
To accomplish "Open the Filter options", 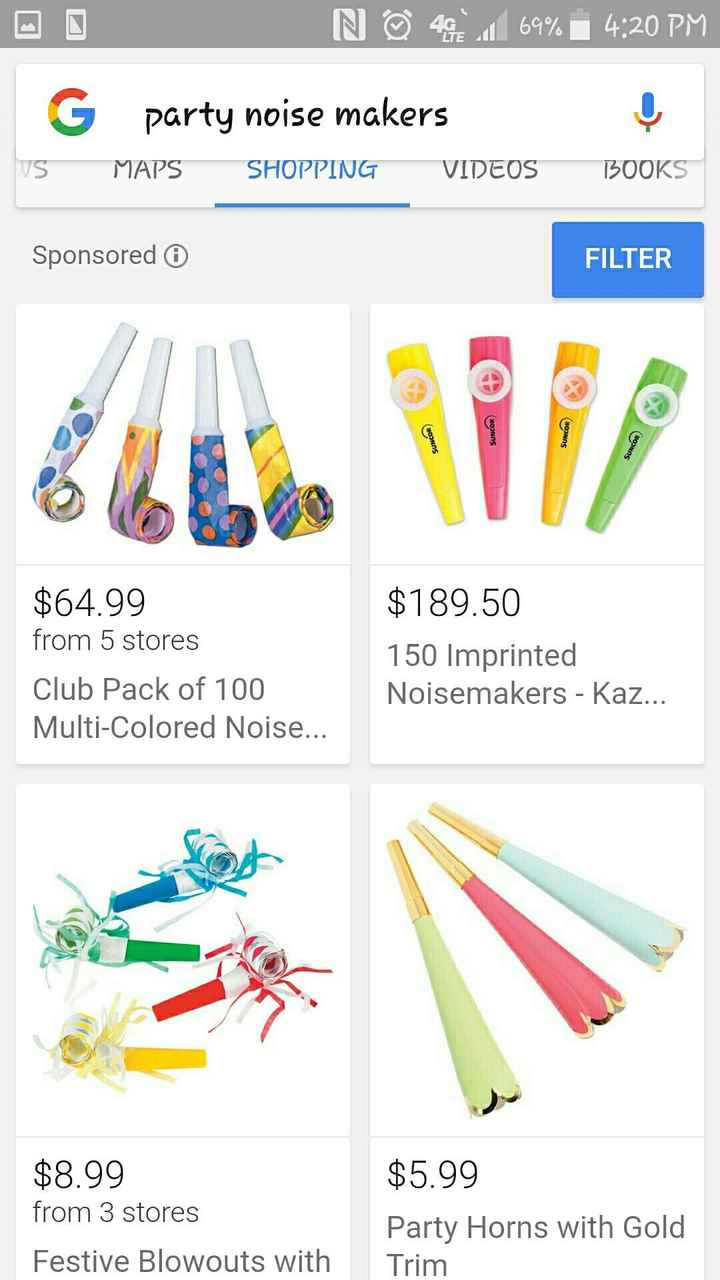I will [627, 259].
